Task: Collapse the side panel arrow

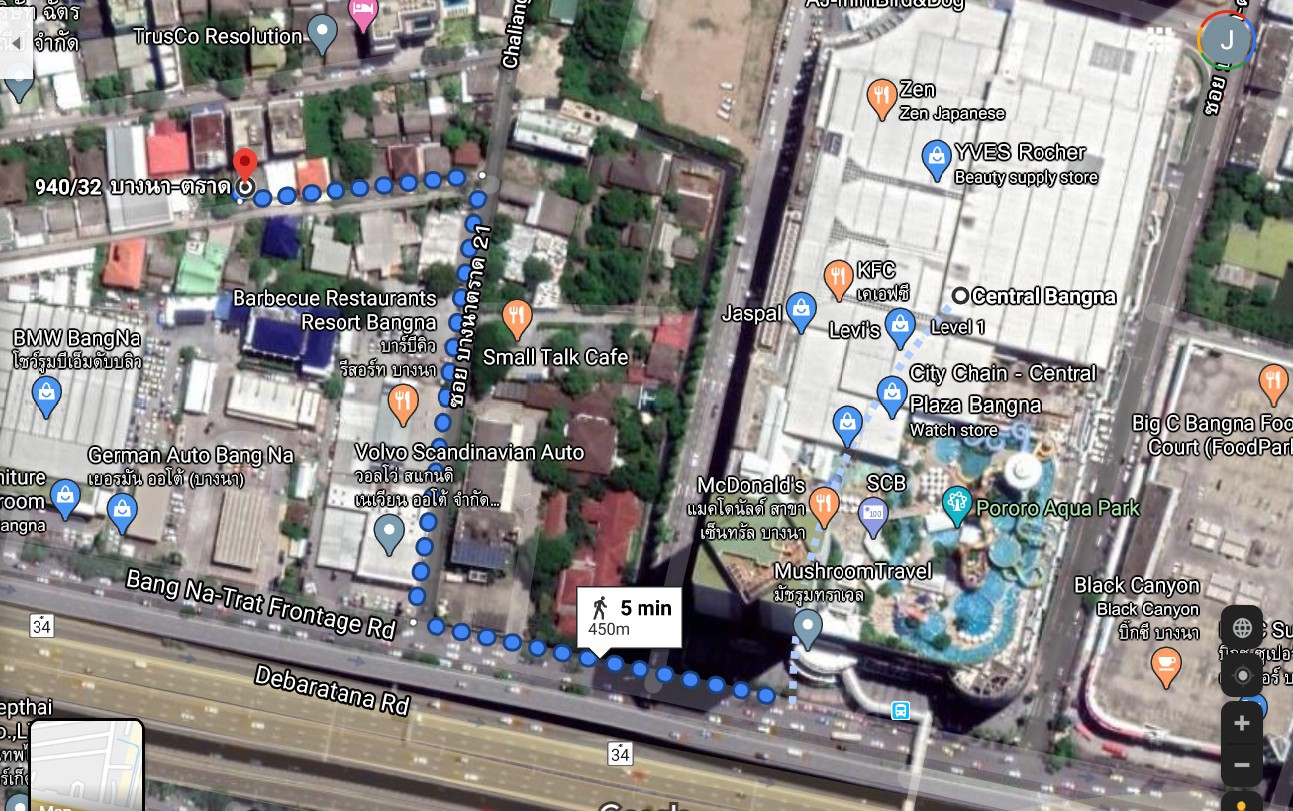Action: (x=16, y=44)
